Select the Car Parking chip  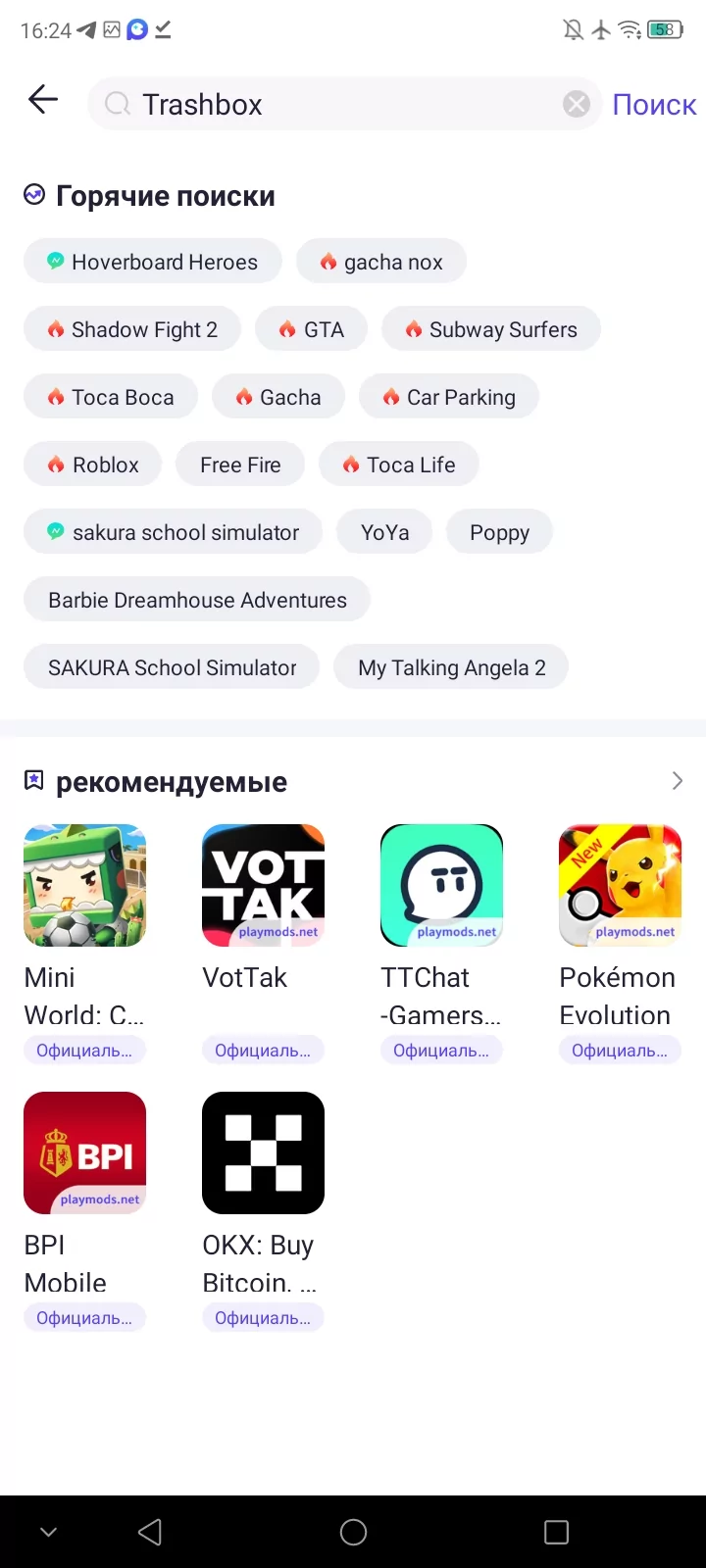(449, 397)
